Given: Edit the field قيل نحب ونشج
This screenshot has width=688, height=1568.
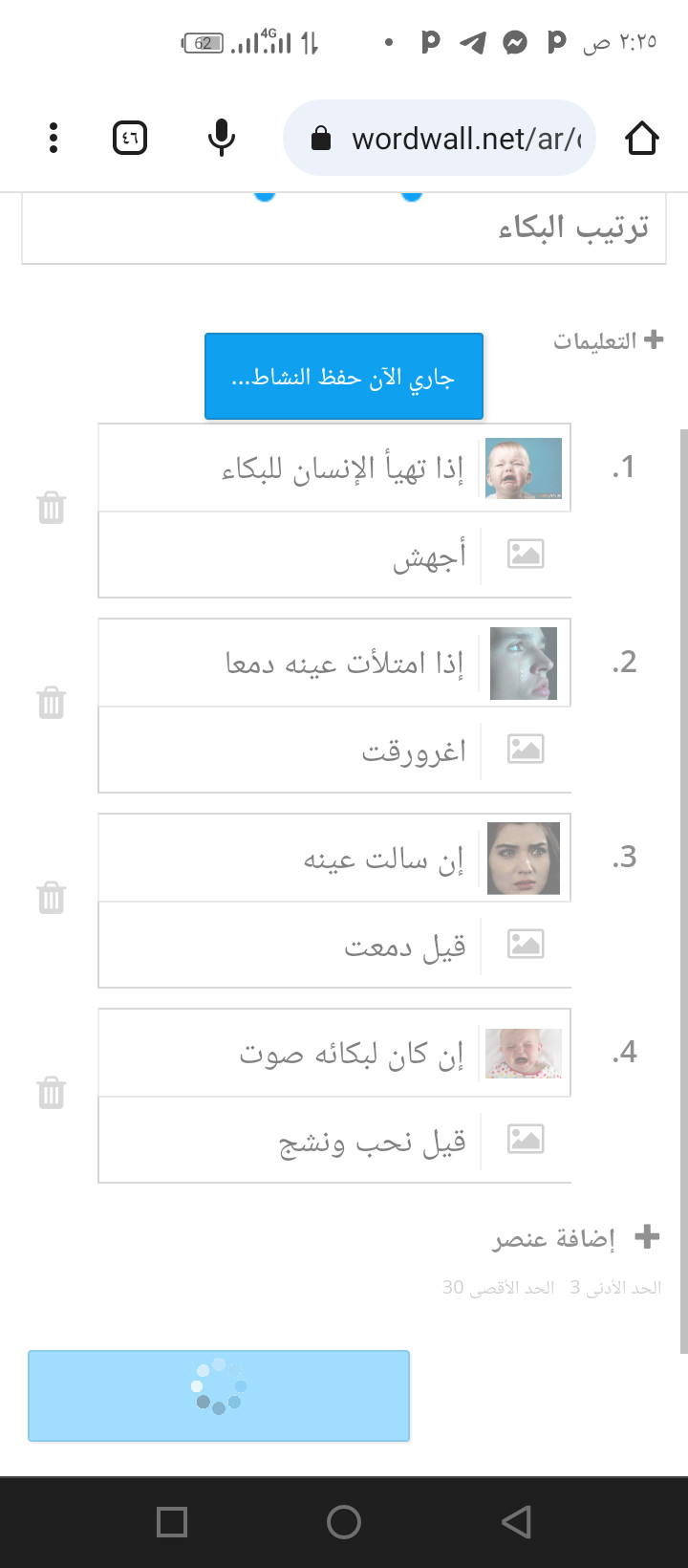Looking at the screenshot, I should coord(287,1141).
